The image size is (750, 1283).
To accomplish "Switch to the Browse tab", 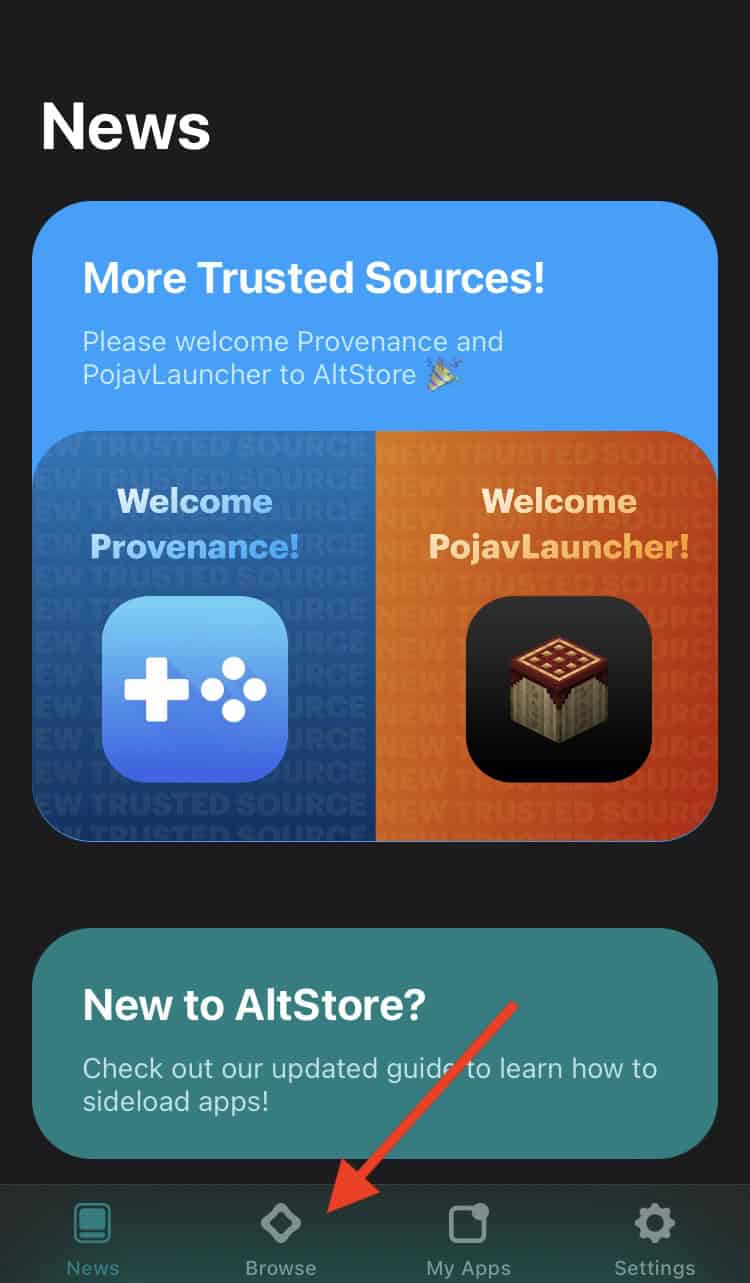I will click(281, 1238).
